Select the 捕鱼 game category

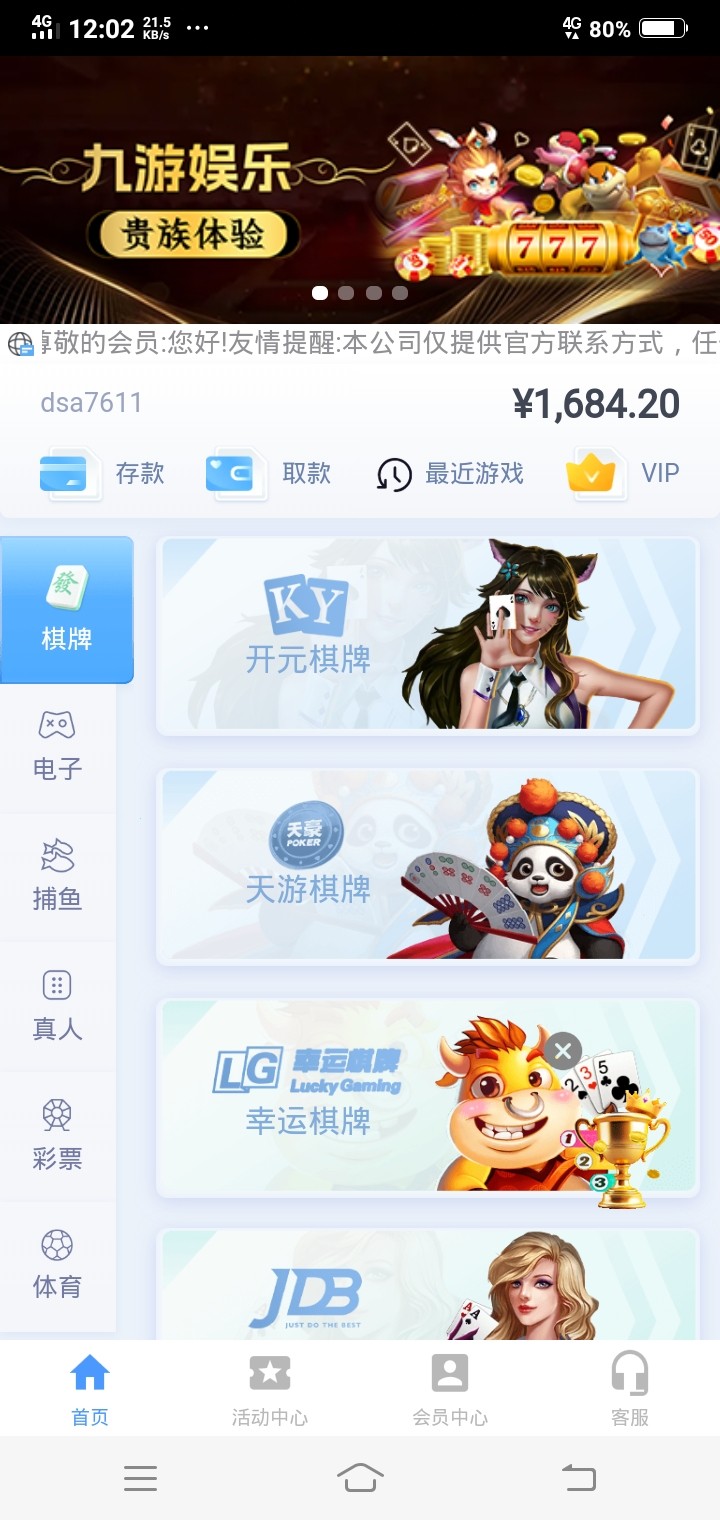pyautogui.click(x=57, y=875)
